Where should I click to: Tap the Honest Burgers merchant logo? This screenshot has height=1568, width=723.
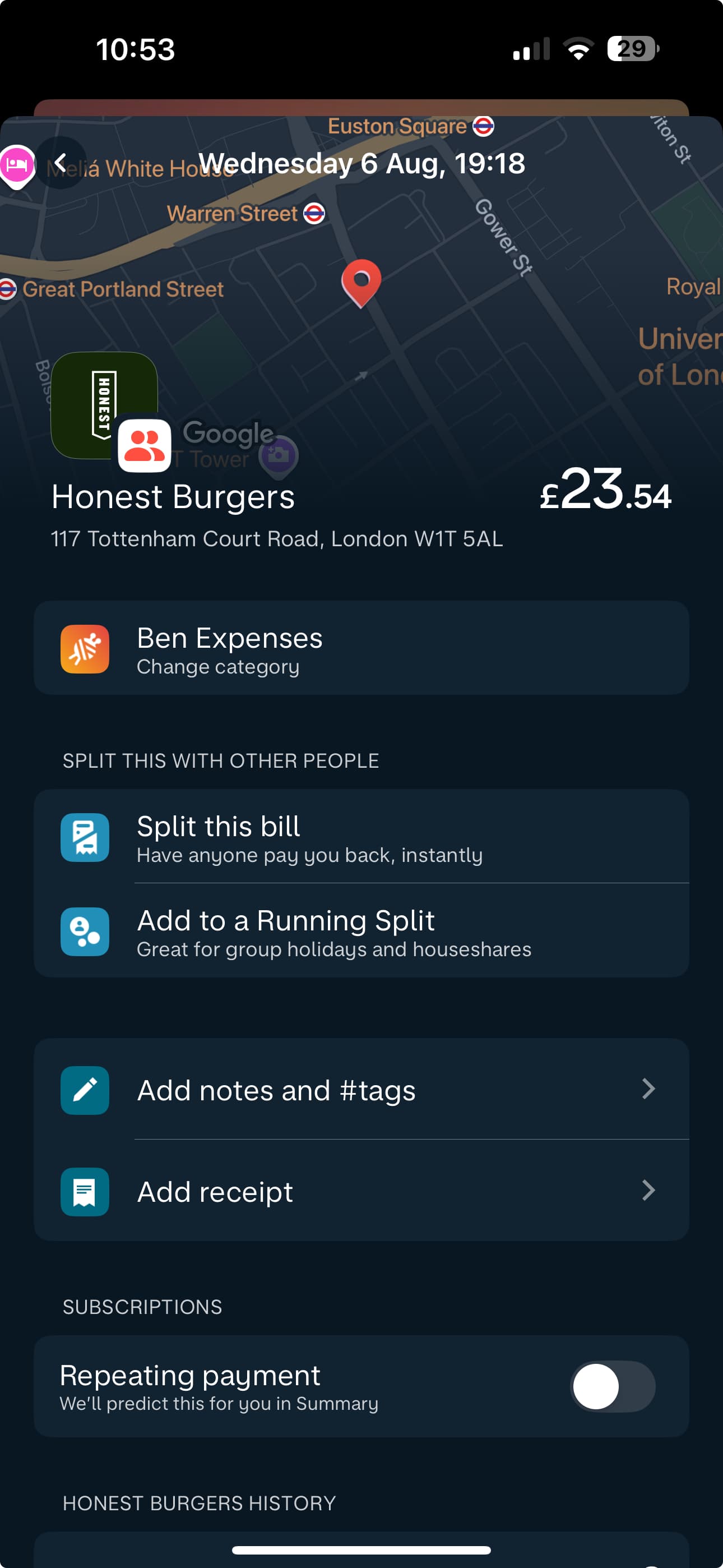[104, 405]
